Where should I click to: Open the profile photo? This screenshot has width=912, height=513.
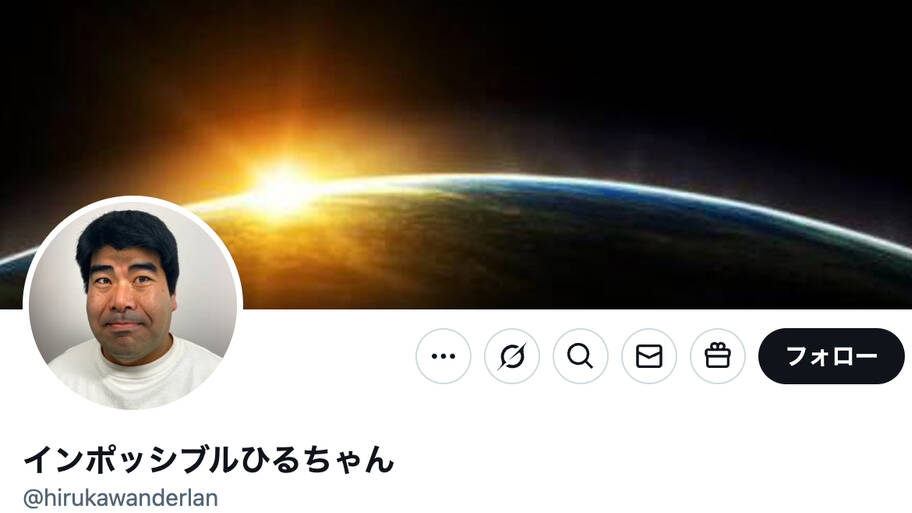tap(133, 303)
